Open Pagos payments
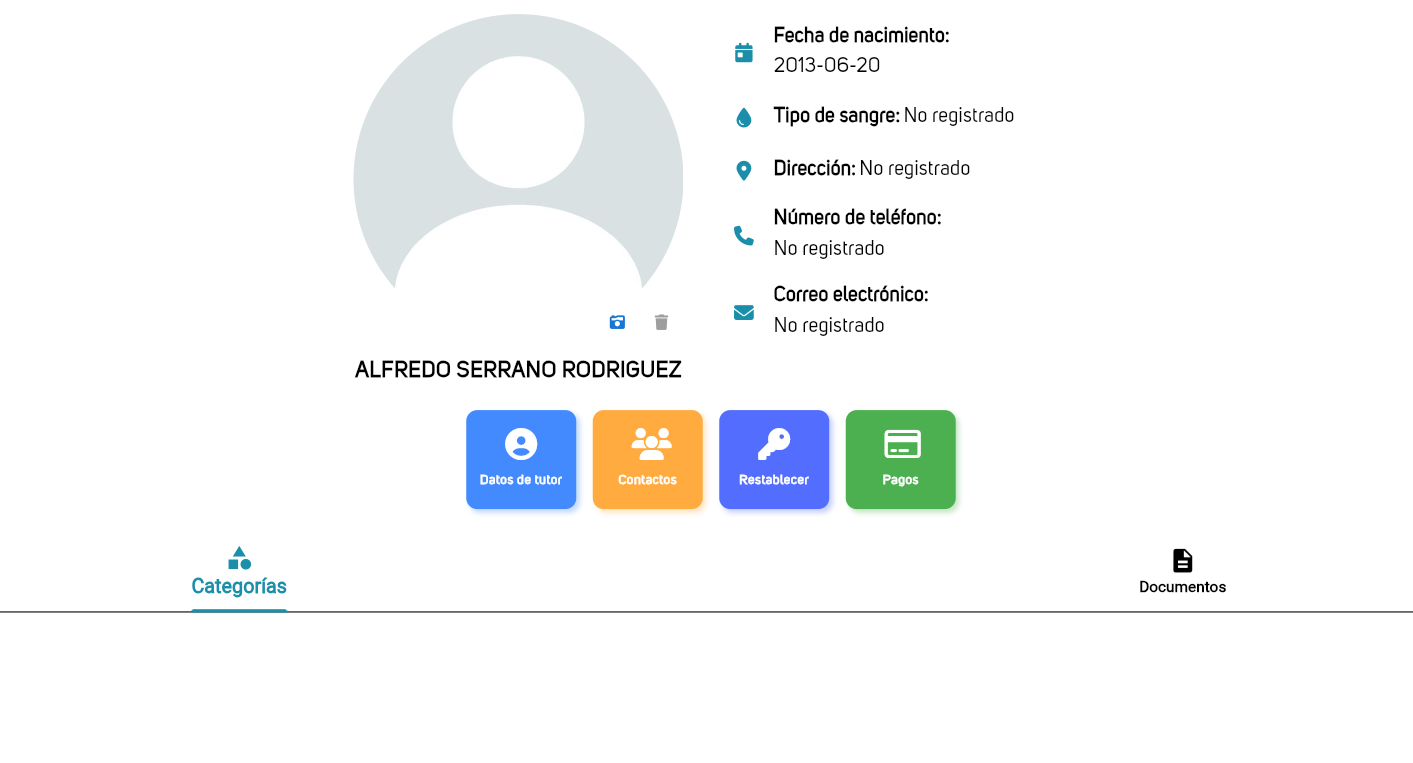Screen dimensions: 1413x763 900,459
